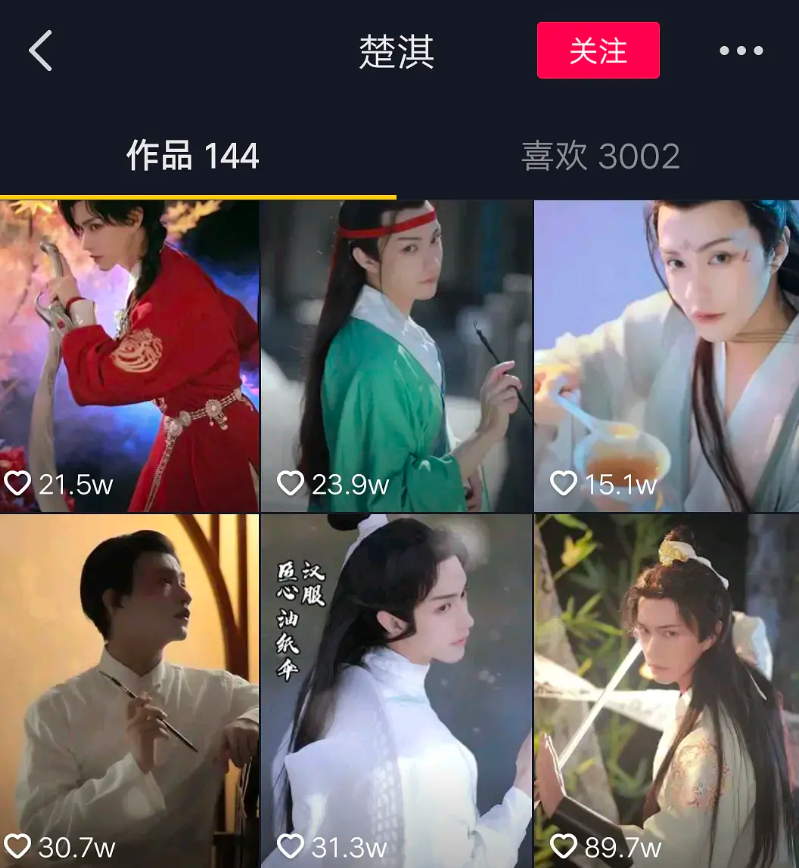
Task: Click the heart icon showing 30.7w likes
Action: tap(20, 845)
